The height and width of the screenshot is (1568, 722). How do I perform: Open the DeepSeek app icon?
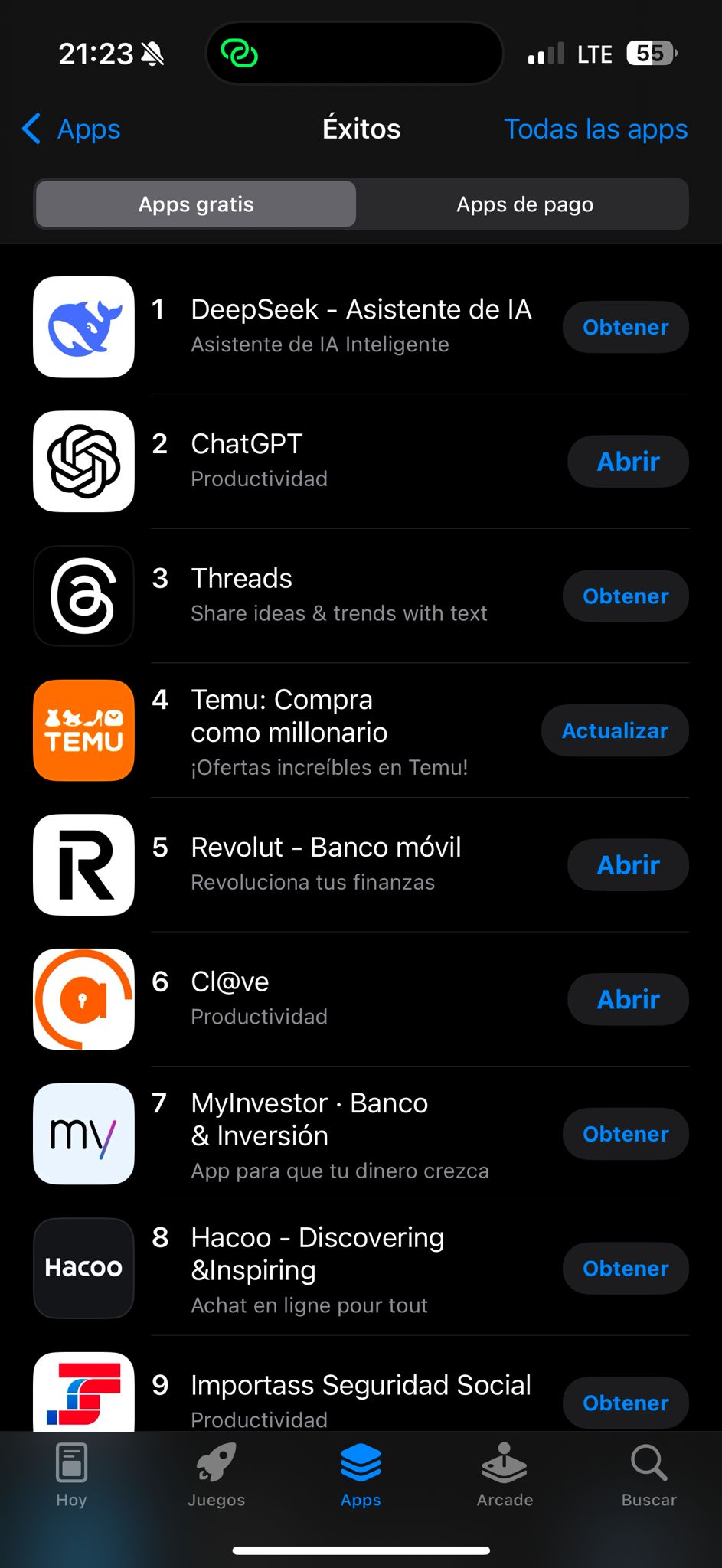tap(83, 327)
